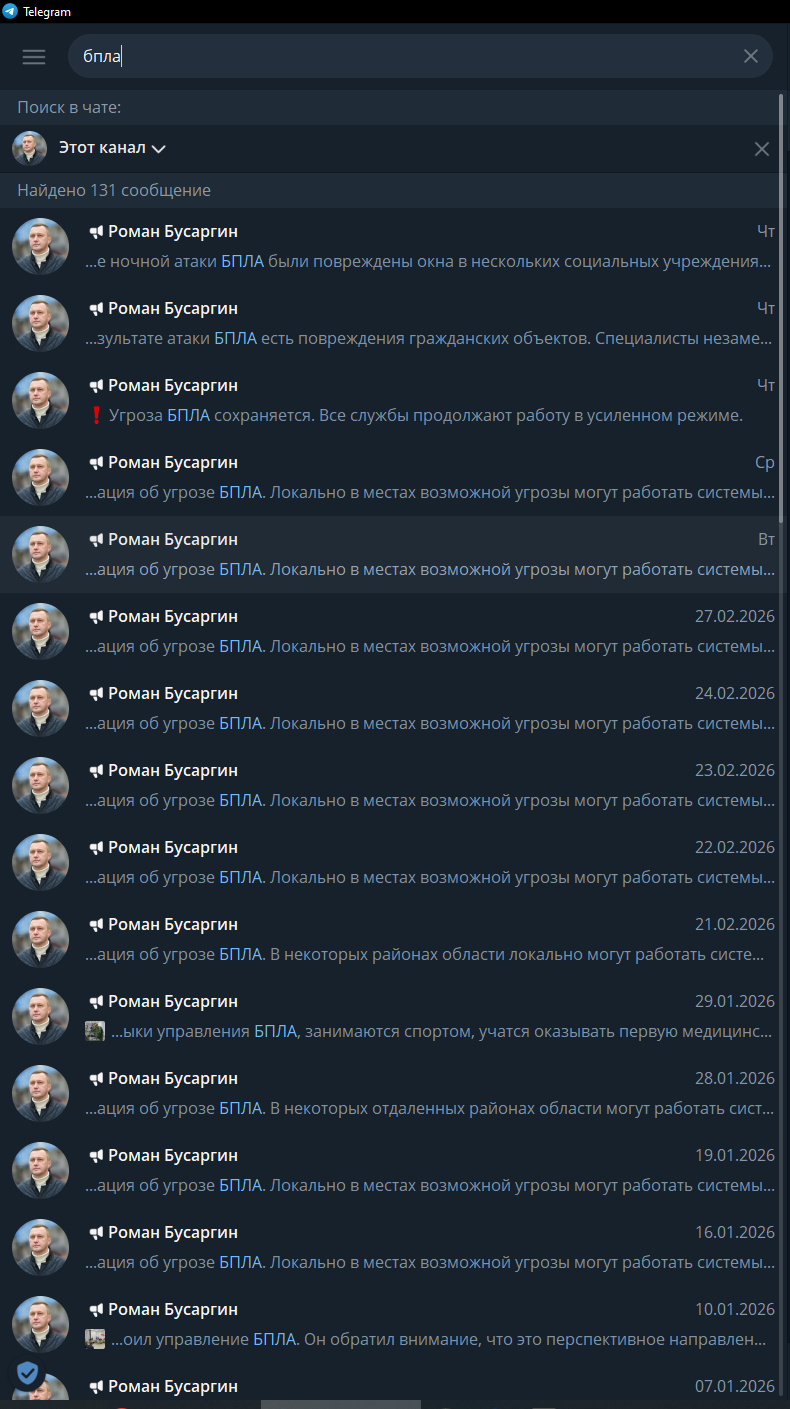Clear the search query text
790x1409 pixels.
point(751,57)
